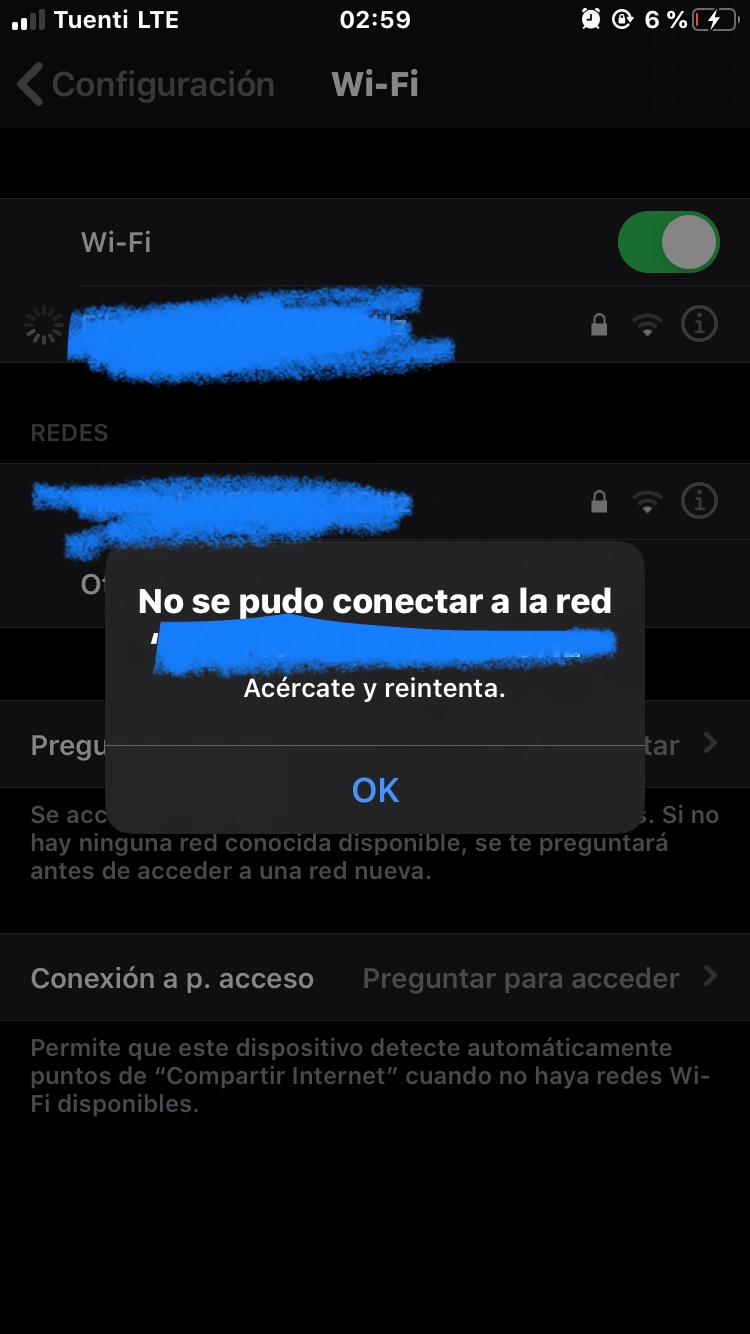This screenshot has height=1334, width=750.
Task: View info for the network under REDES
Action: [699, 500]
